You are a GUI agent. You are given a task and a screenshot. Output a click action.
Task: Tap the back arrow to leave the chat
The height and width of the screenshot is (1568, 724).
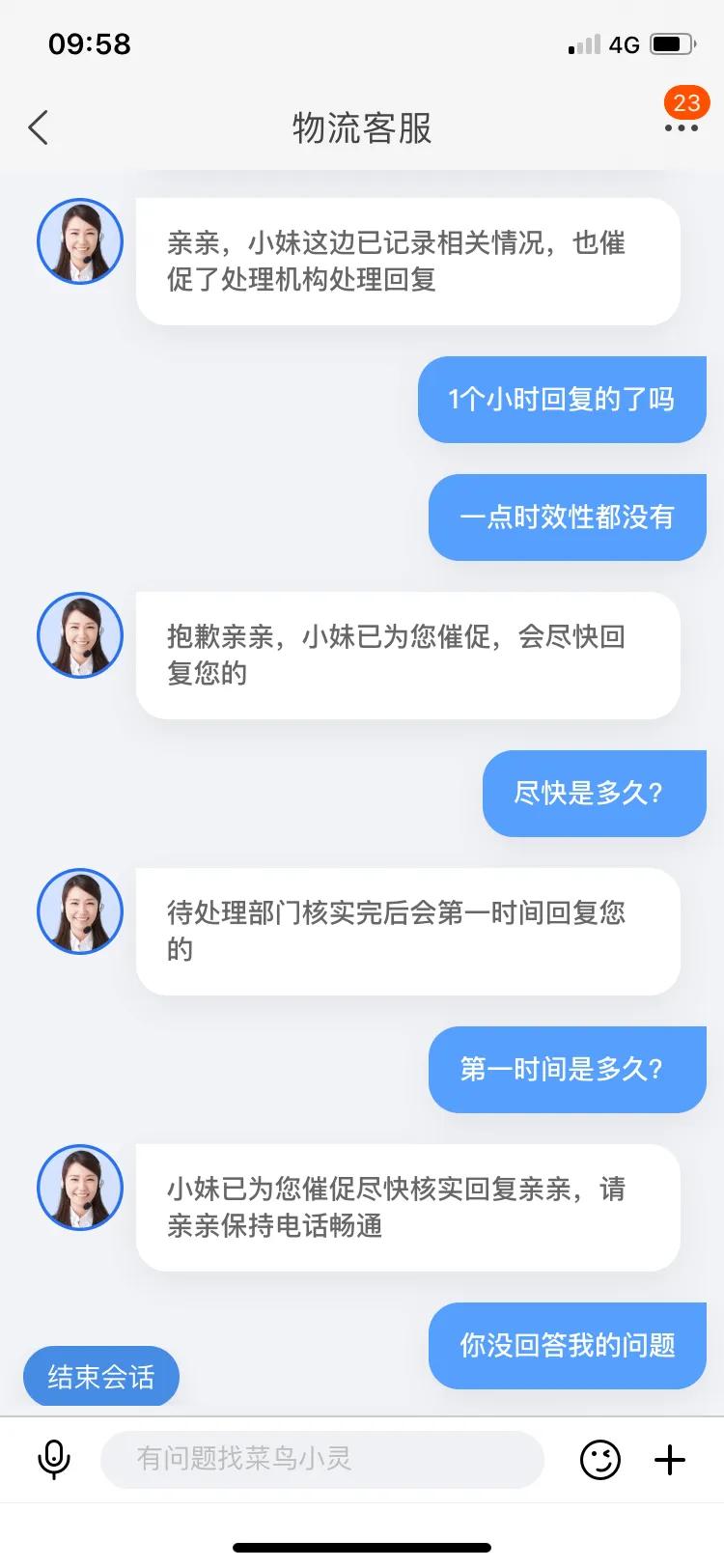pos(39,127)
